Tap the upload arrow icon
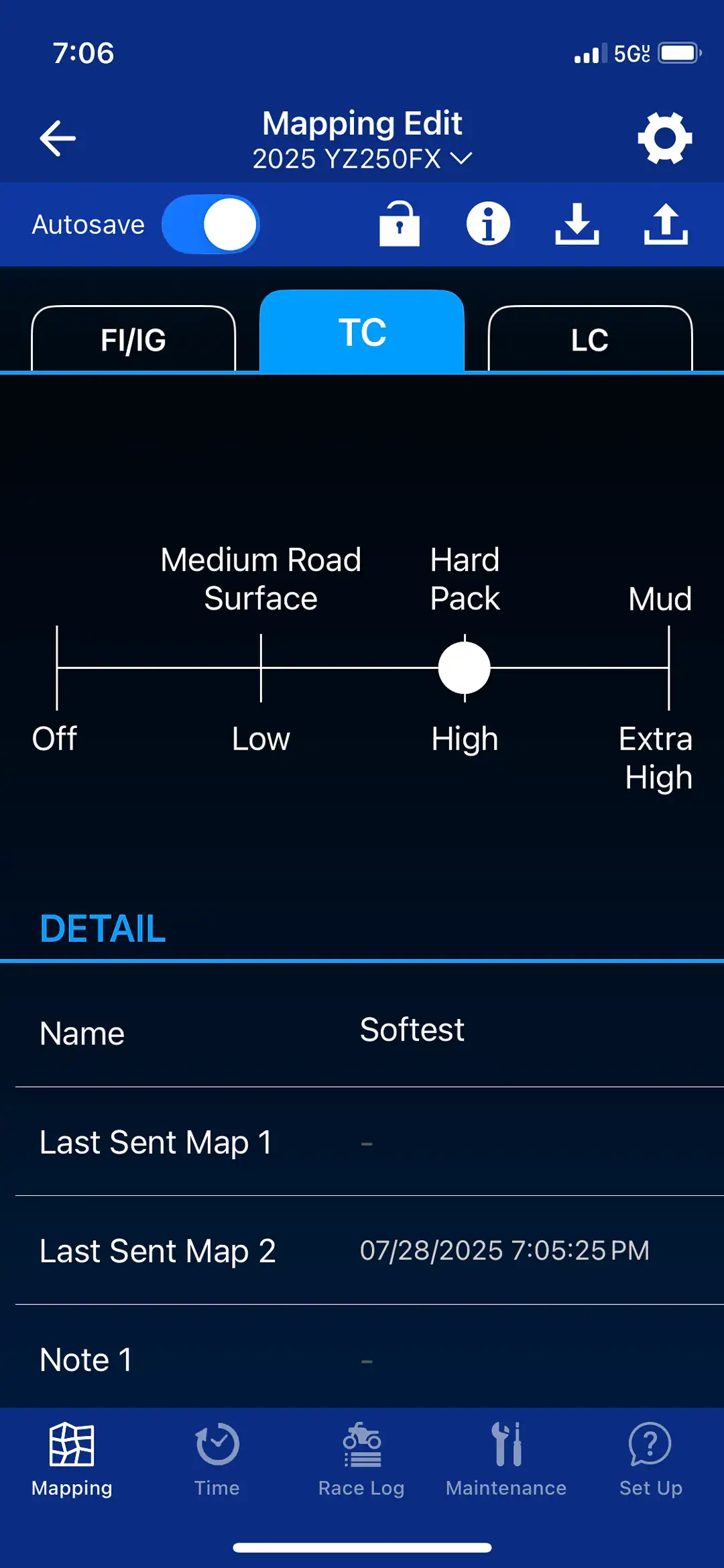Screen dimensions: 724x1568 click(666, 224)
